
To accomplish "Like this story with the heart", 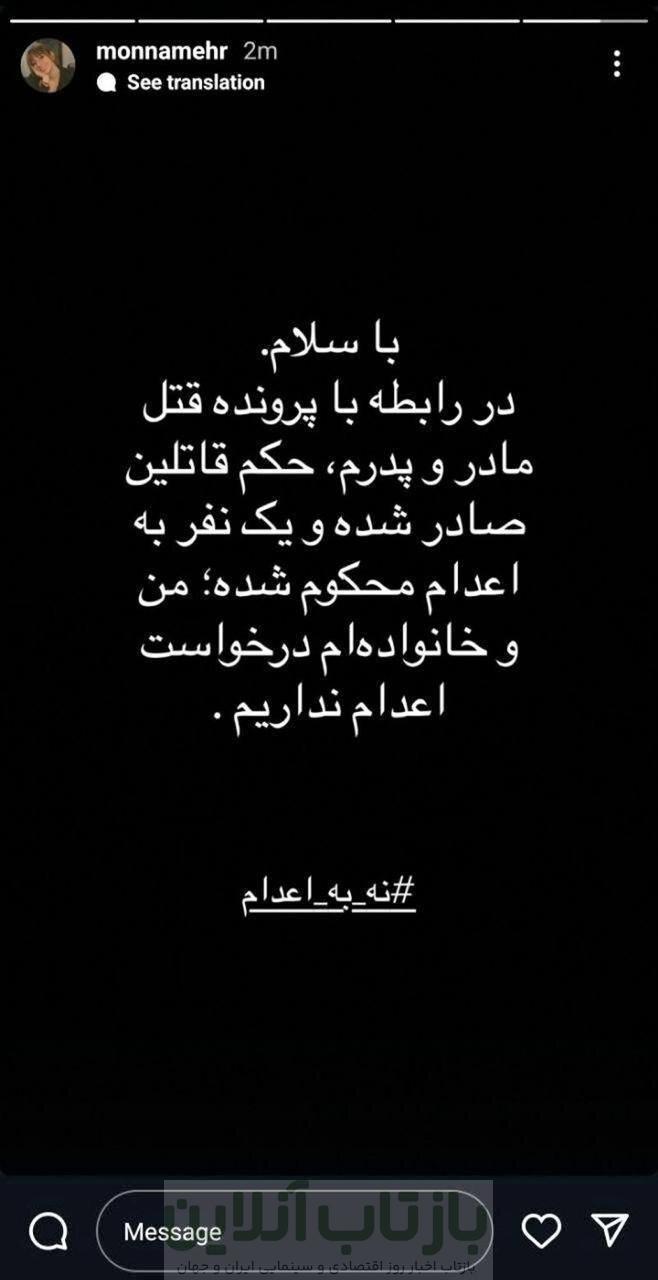I will (x=541, y=1230).
